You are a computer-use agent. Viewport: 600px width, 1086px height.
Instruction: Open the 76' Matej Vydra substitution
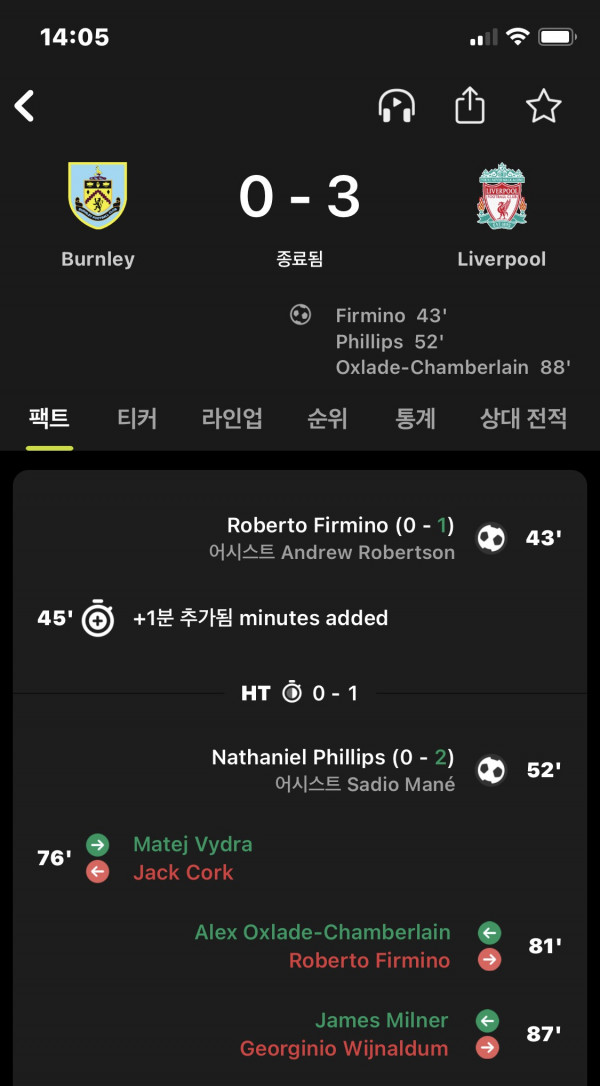pyautogui.click(x=300, y=858)
